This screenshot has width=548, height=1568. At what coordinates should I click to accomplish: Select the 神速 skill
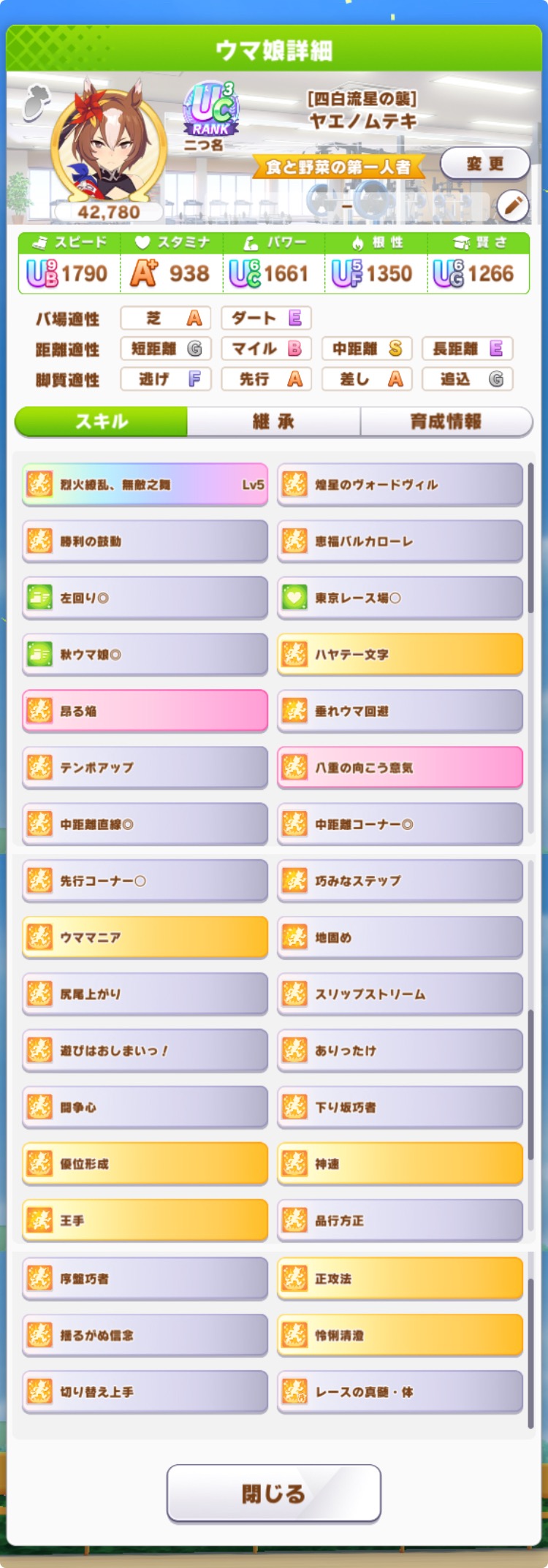click(x=400, y=1164)
